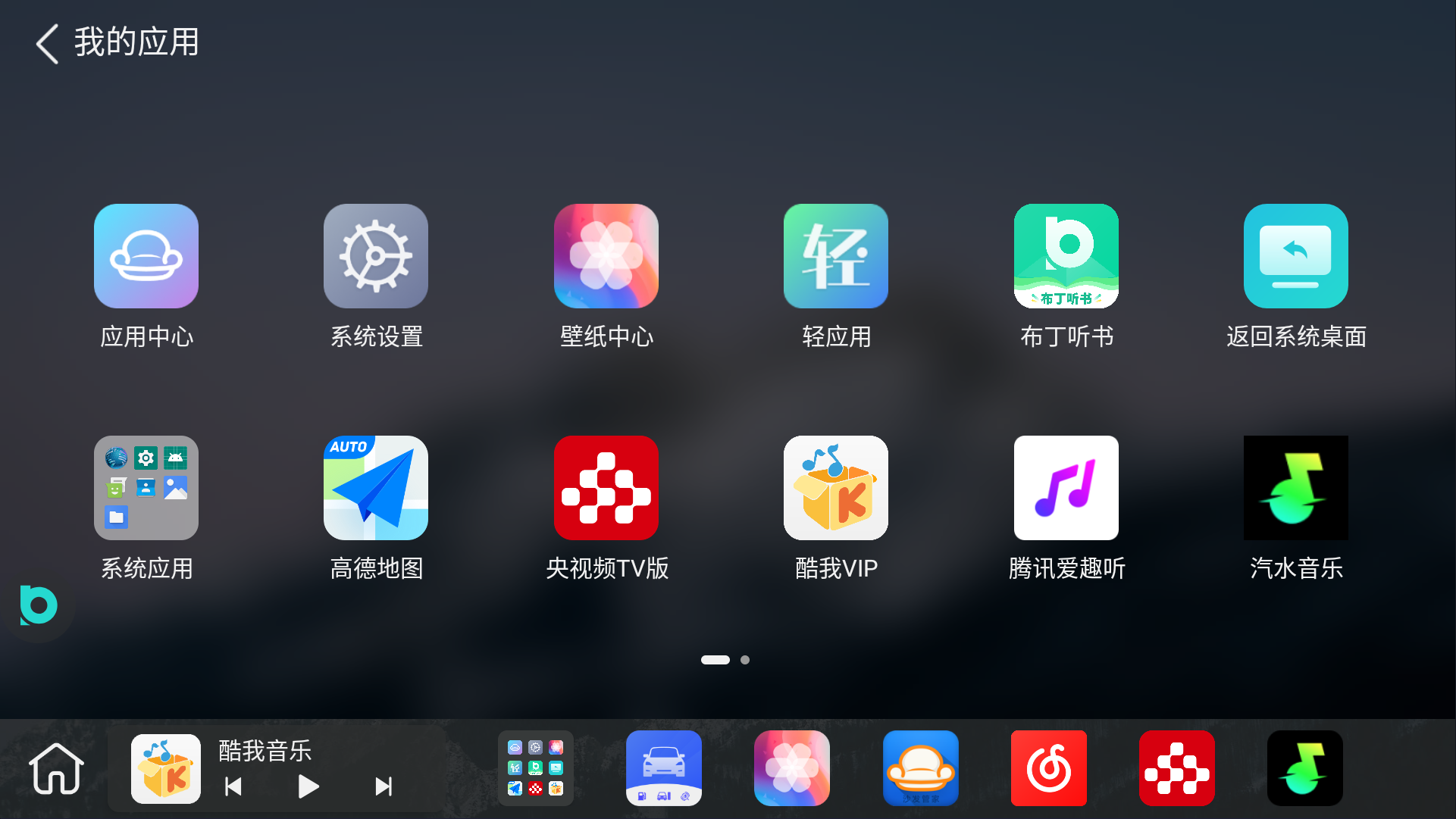Image resolution: width=1456 pixels, height=819 pixels.
Task: Open 酷我VIP
Action: 835,488
